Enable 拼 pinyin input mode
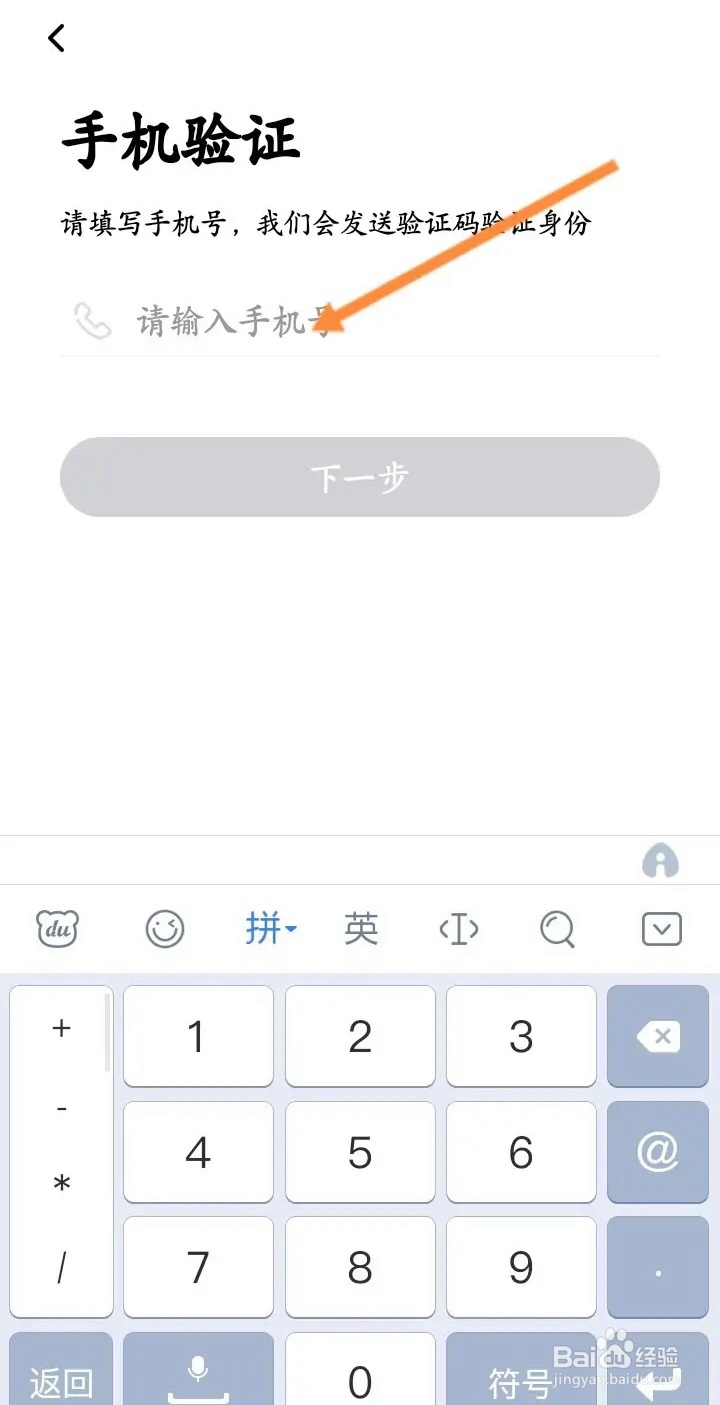The image size is (720, 1405). pos(264,929)
